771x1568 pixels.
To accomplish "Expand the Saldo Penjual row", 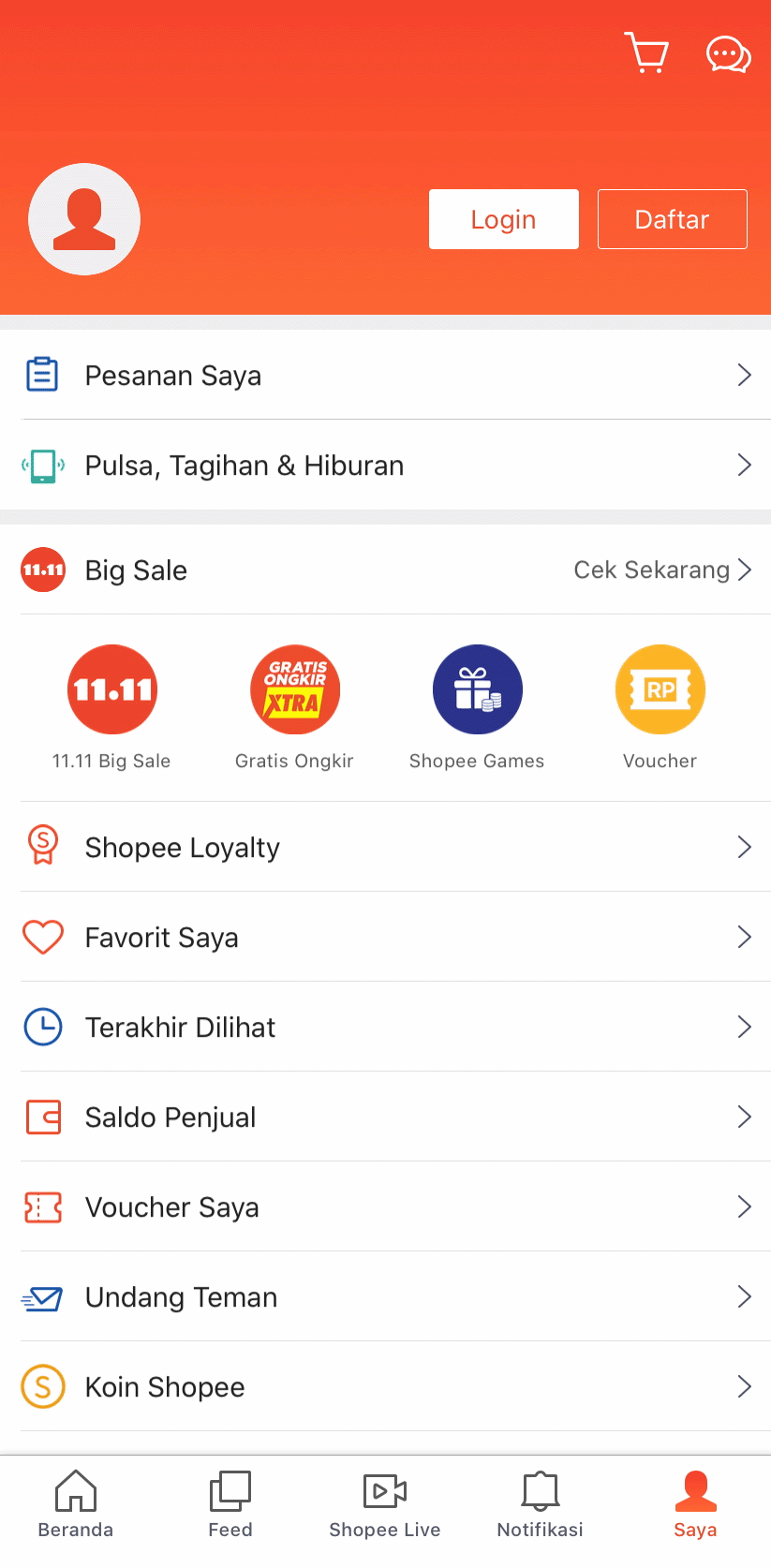I will pyautogui.click(x=744, y=1117).
